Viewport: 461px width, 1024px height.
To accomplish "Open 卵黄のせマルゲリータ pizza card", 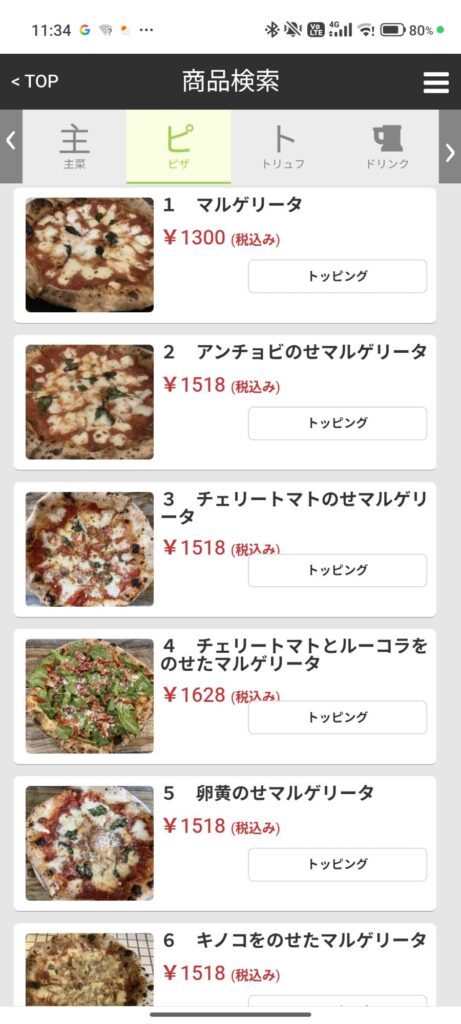I will 225,843.
